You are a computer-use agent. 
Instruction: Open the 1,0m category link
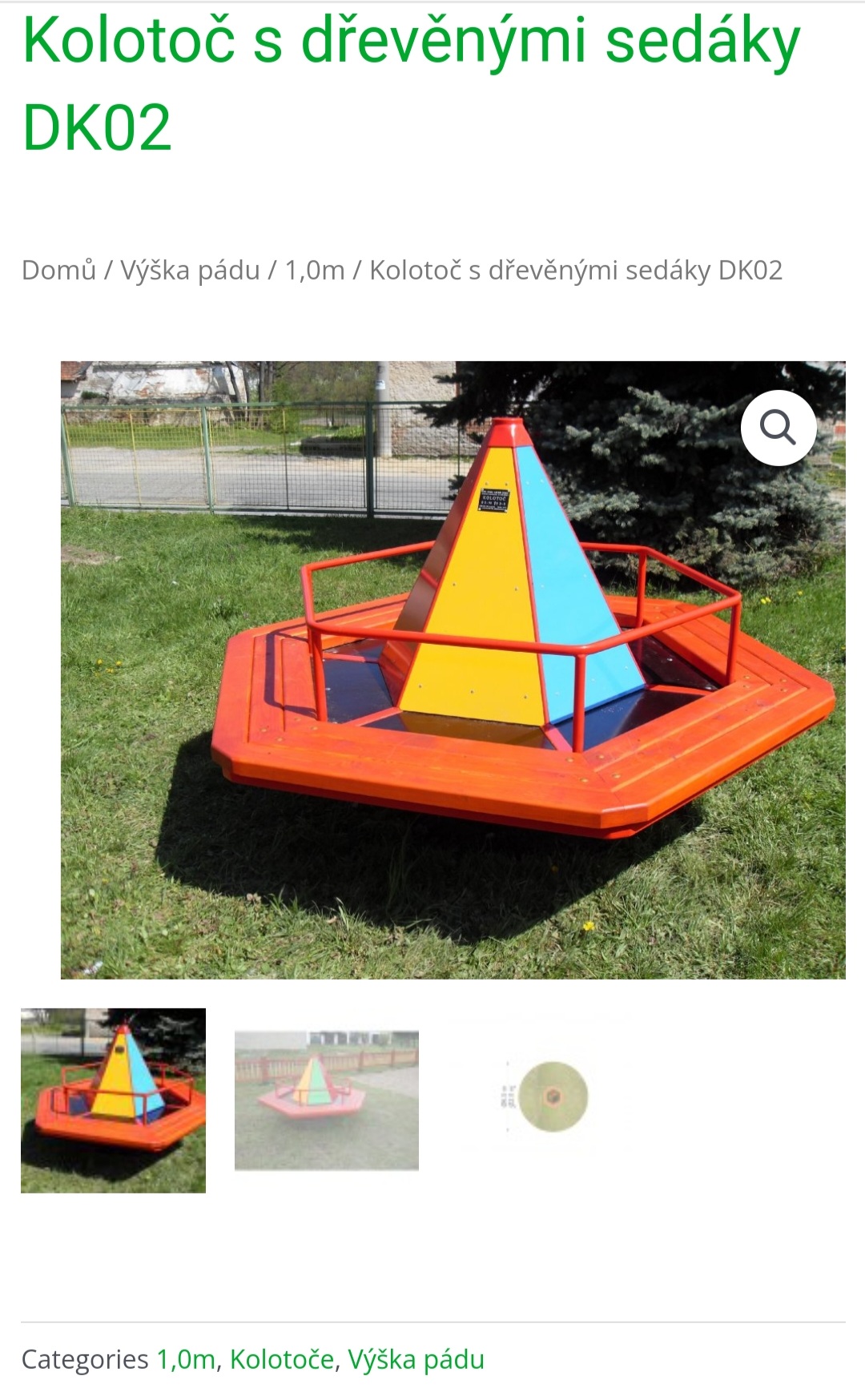186,1359
